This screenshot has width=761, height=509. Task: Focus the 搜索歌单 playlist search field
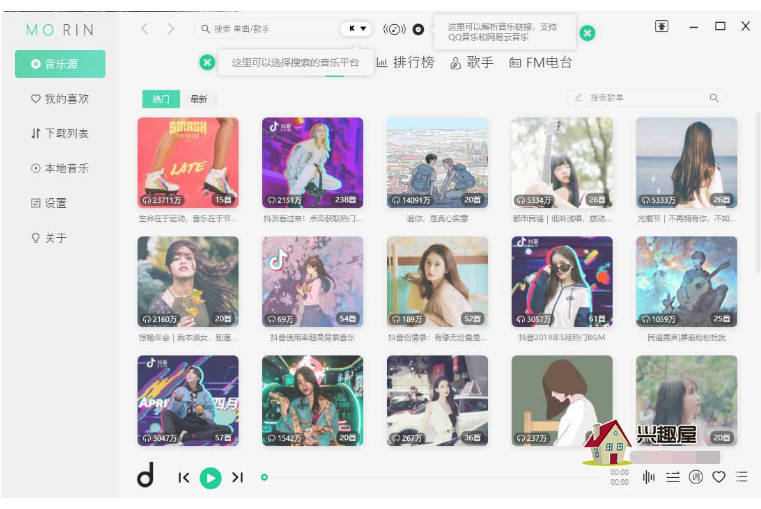point(640,98)
